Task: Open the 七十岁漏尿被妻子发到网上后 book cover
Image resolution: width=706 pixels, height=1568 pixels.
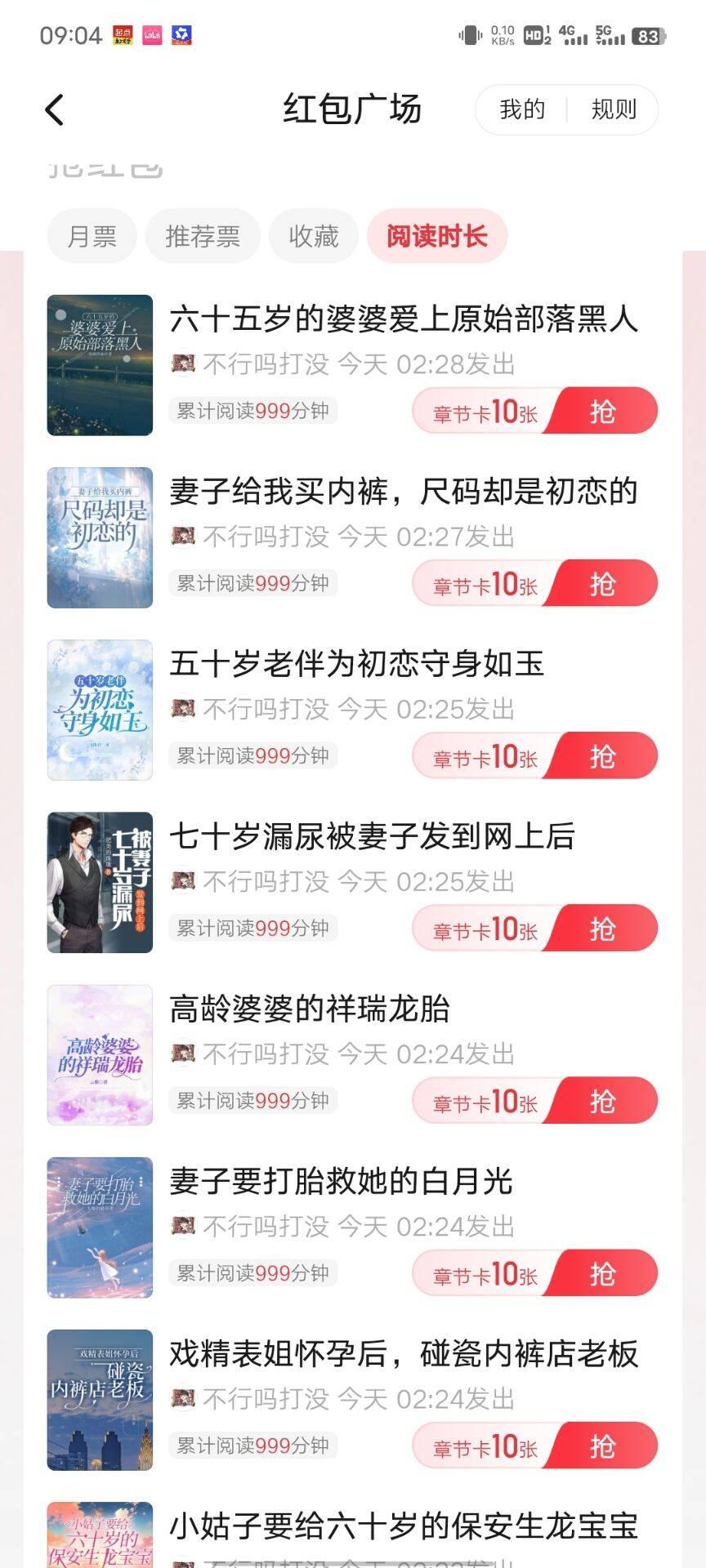Action: [100, 882]
